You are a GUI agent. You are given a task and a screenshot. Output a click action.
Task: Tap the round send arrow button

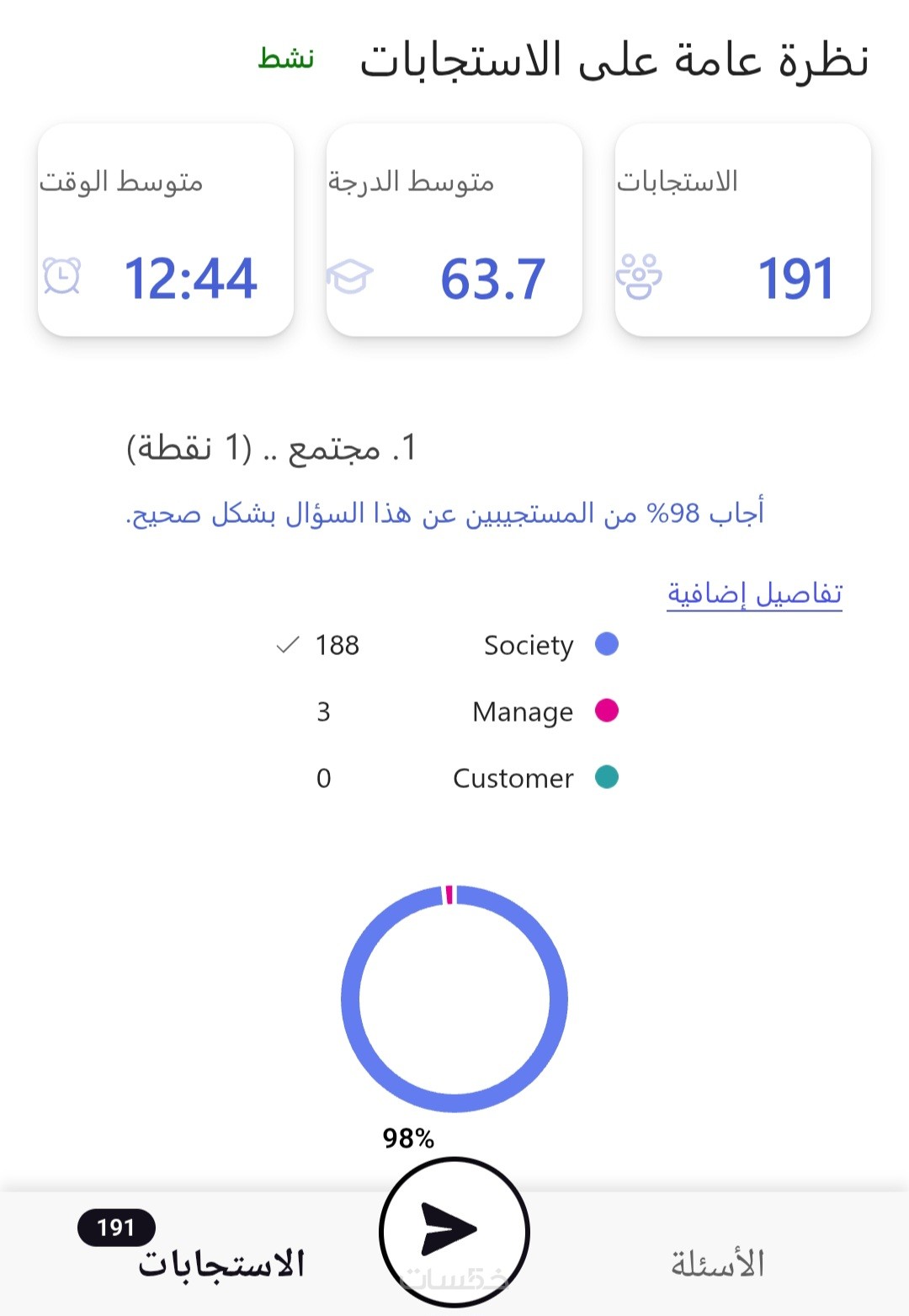point(454,1231)
